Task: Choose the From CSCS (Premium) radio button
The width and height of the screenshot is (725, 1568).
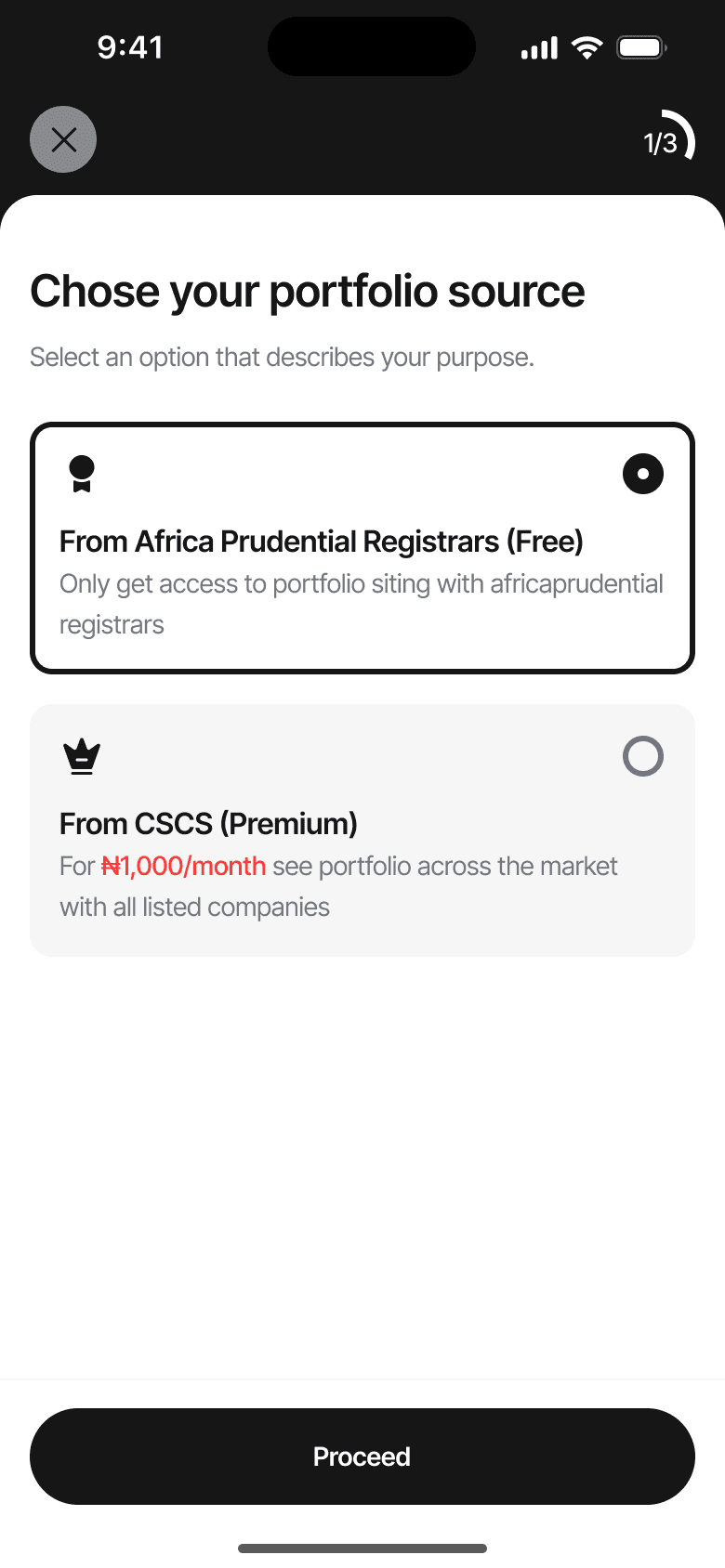Action: tap(643, 756)
